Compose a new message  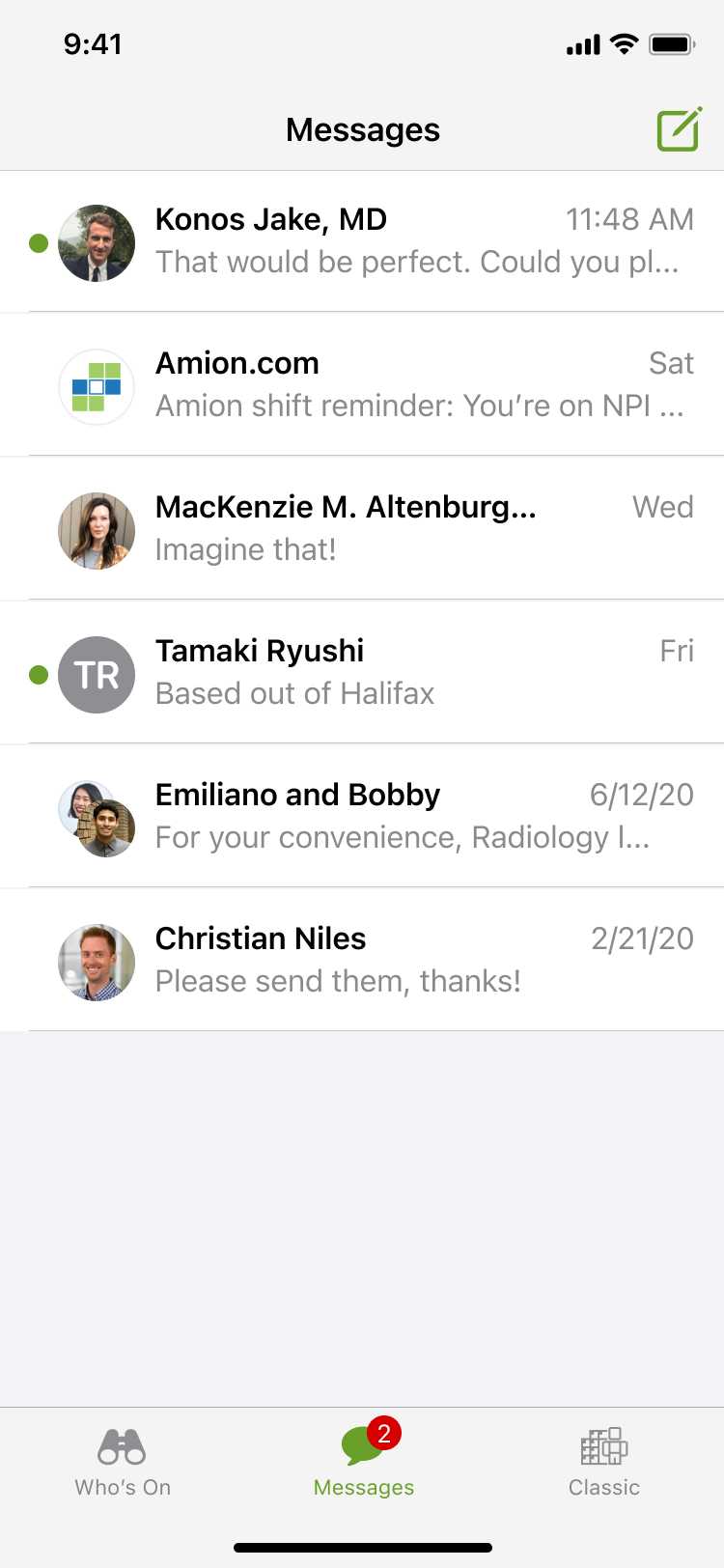pos(679,130)
